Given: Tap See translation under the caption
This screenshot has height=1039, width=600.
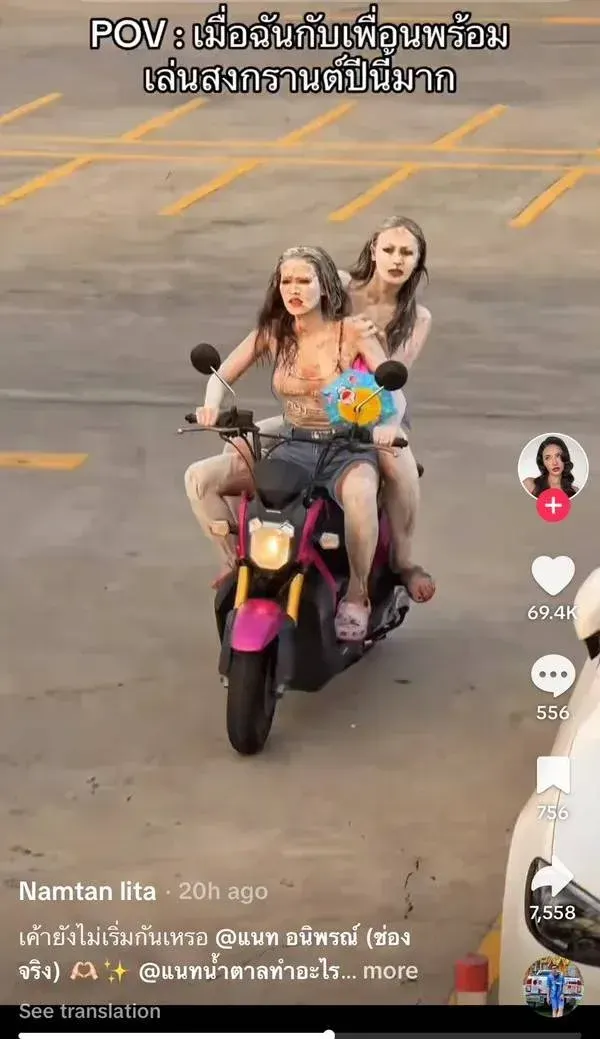Looking at the screenshot, I should [89, 1011].
